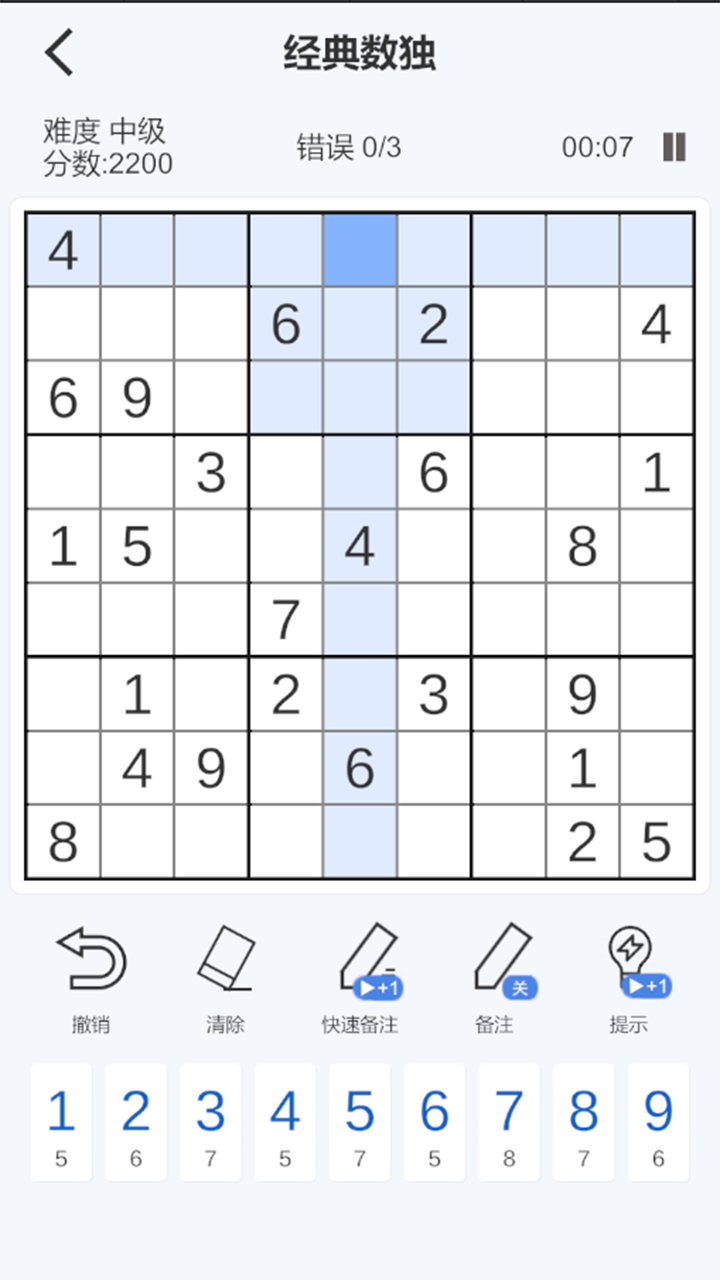This screenshot has width=720, height=1280.
Task: Select number 4 on the number pad
Action: point(285,1122)
